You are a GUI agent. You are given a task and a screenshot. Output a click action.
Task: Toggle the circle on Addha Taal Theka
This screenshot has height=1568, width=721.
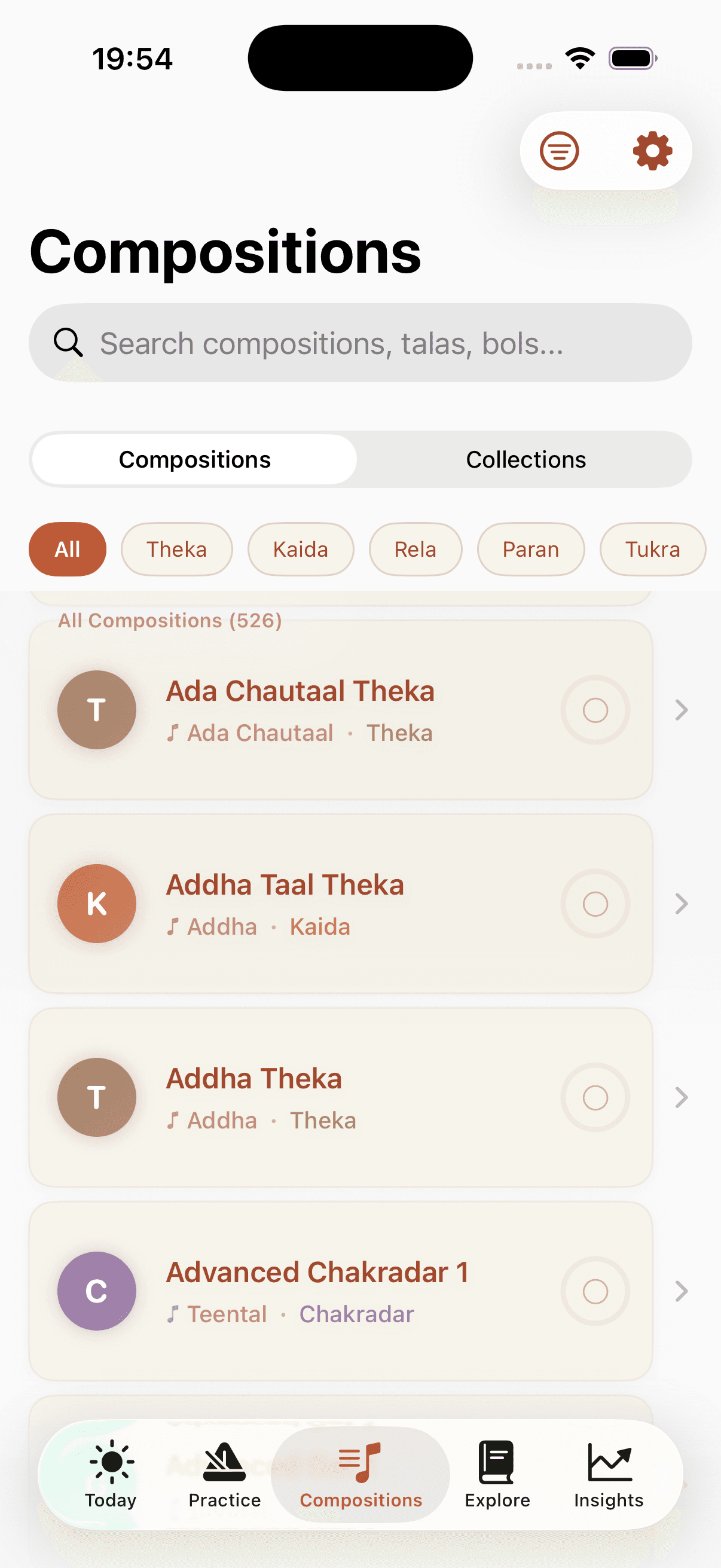point(594,903)
